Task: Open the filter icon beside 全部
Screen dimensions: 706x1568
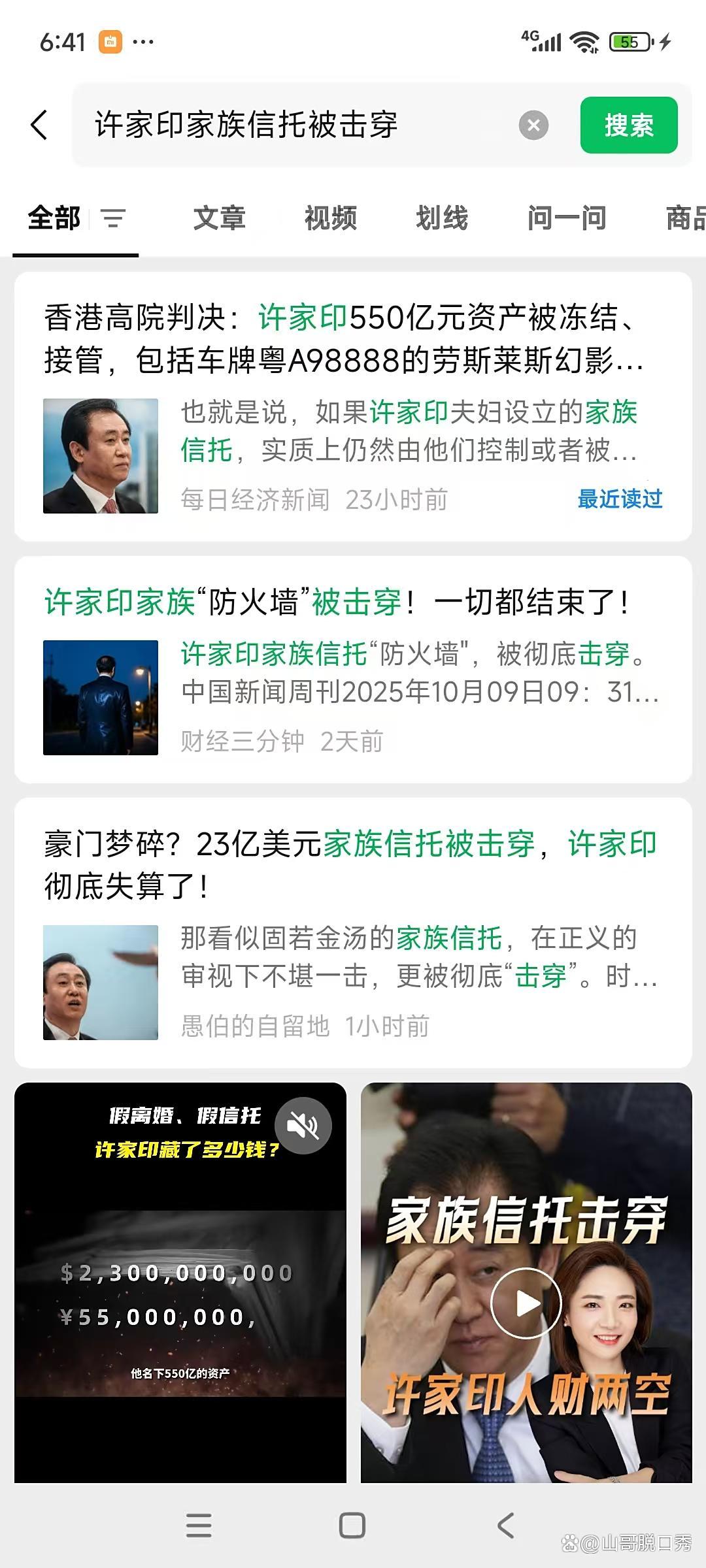Action: click(x=113, y=218)
